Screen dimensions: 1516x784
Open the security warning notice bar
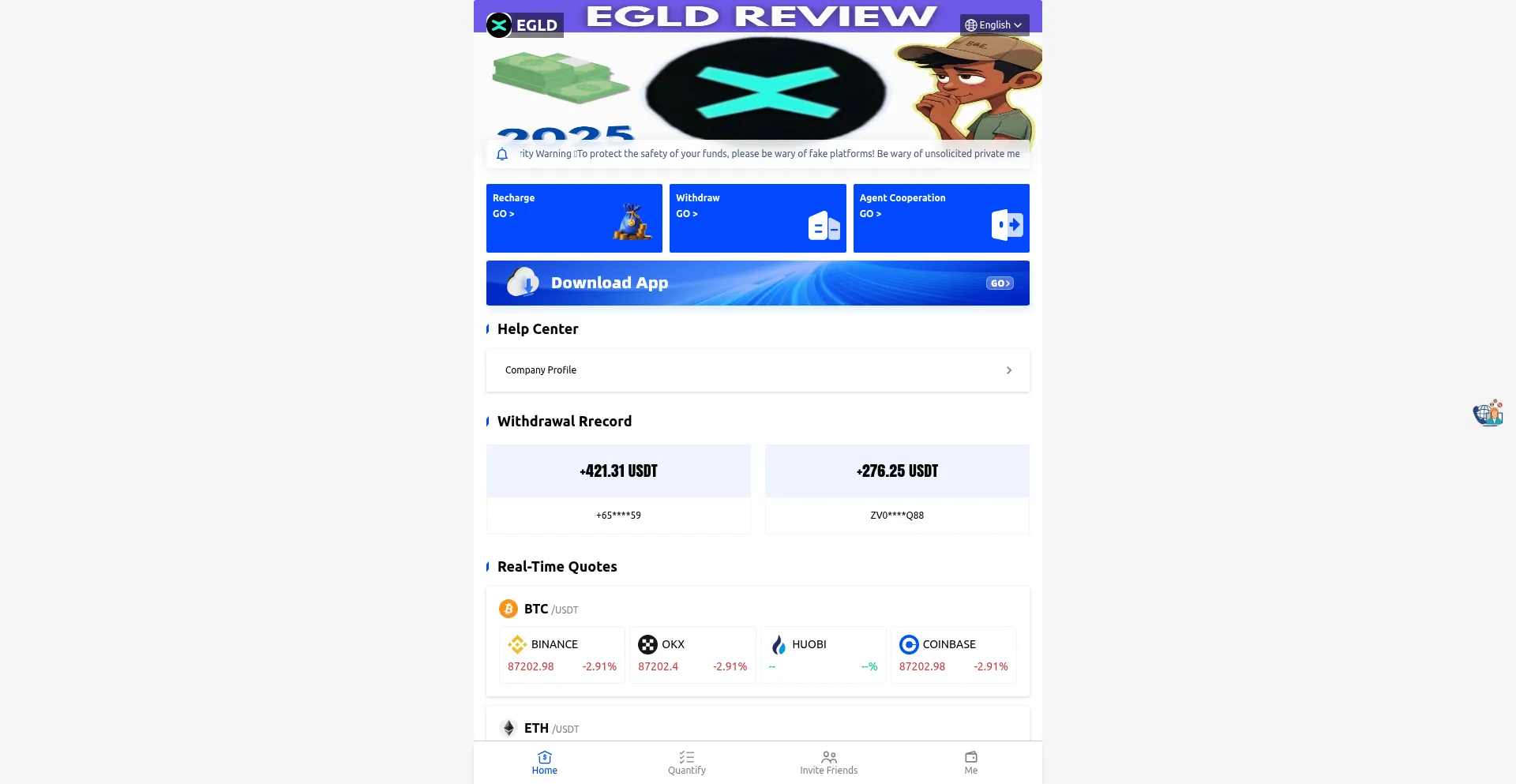point(757,154)
